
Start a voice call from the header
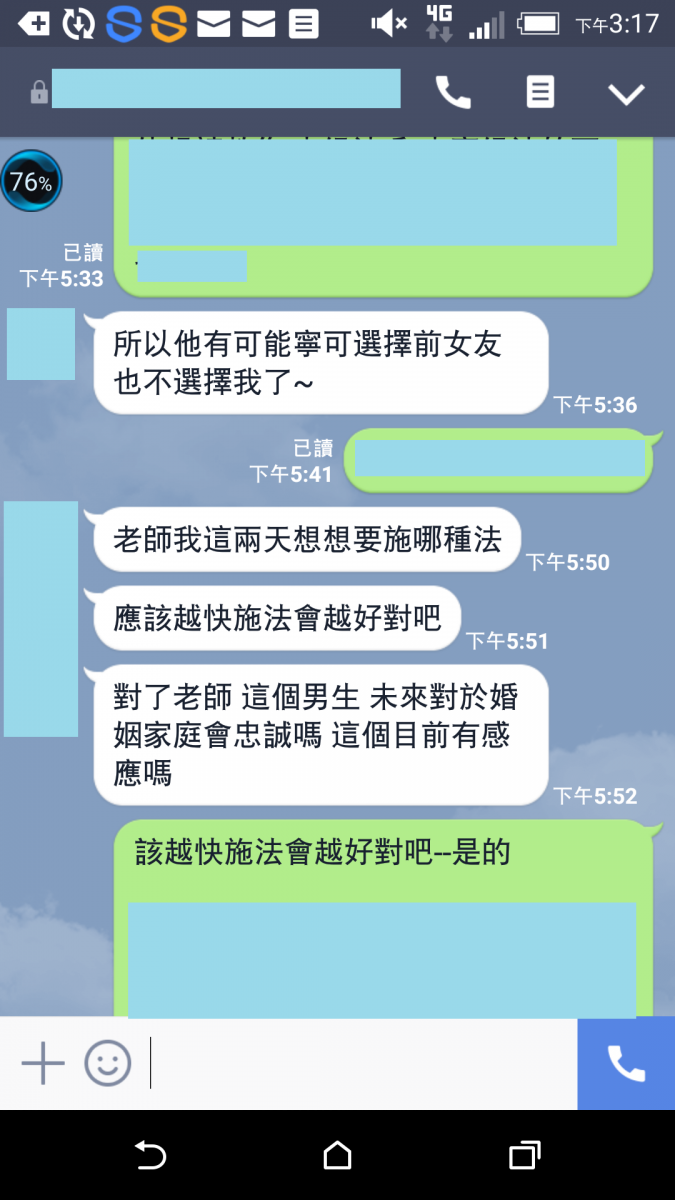pyautogui.click(x=453, y=93)
